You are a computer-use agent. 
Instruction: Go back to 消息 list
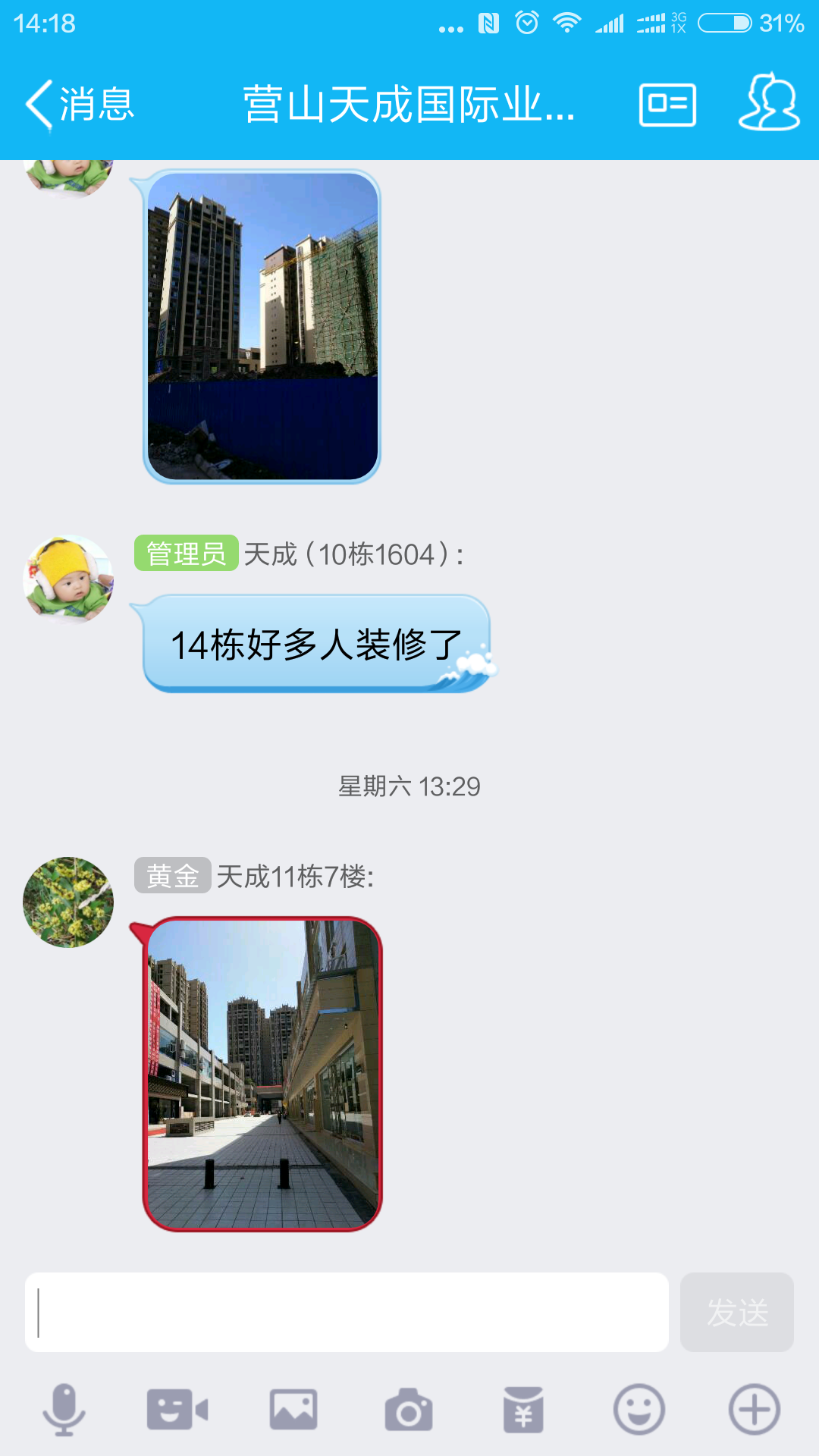coord(80,105)
